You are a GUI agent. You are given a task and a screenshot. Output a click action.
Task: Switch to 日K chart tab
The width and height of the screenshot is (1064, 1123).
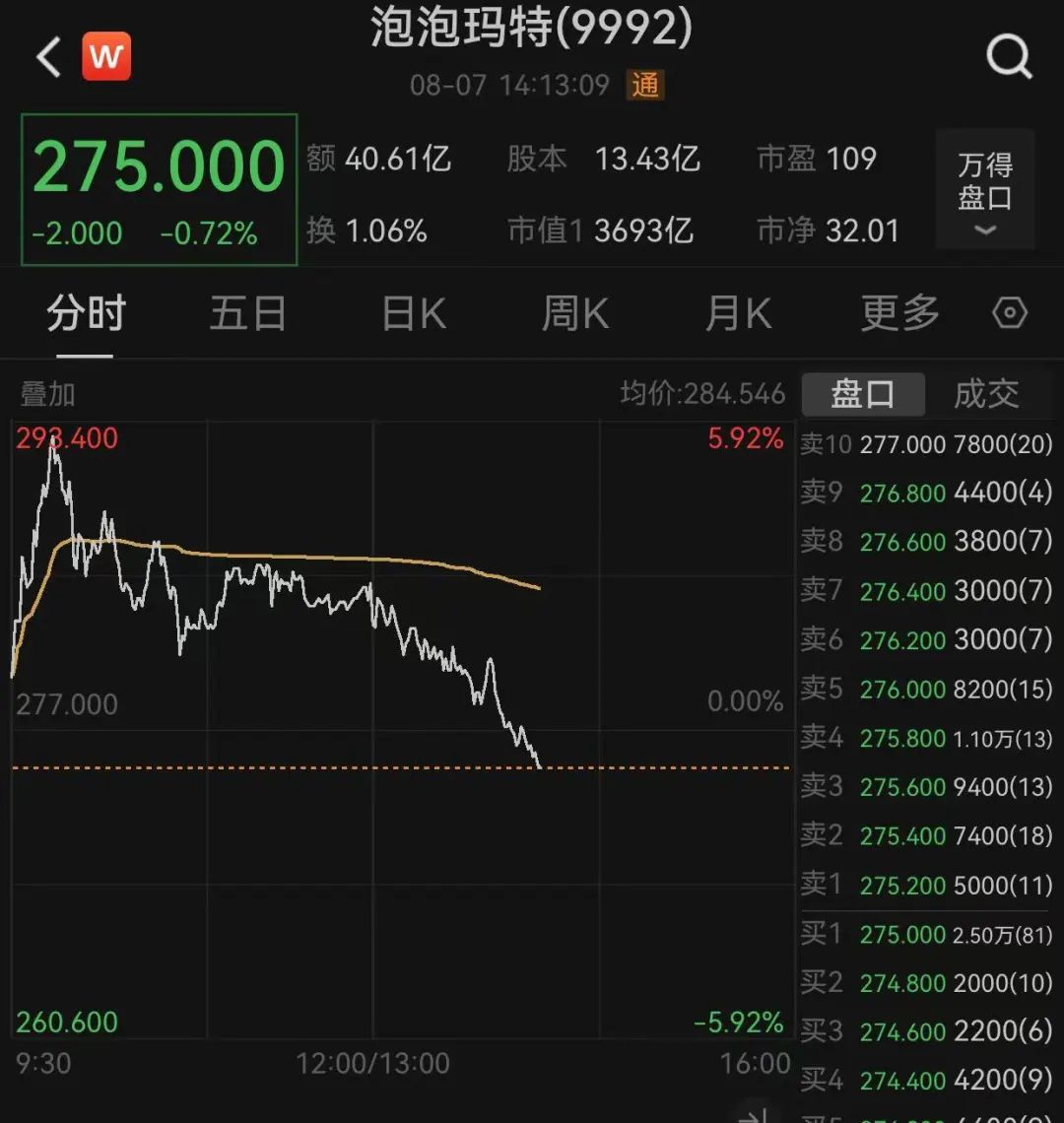coord(414,314)
